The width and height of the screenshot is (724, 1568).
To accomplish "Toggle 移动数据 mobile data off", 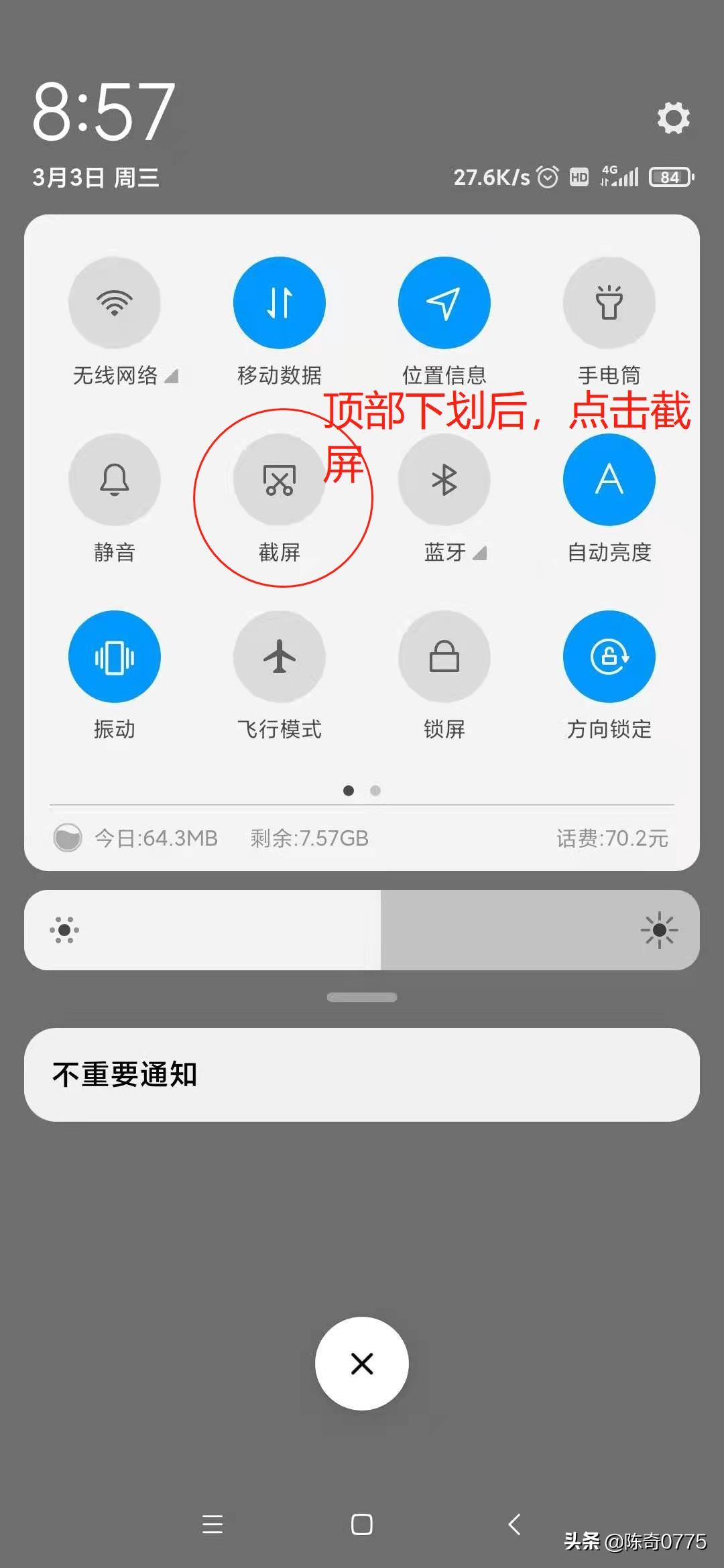I will click(x=280, y=303).
